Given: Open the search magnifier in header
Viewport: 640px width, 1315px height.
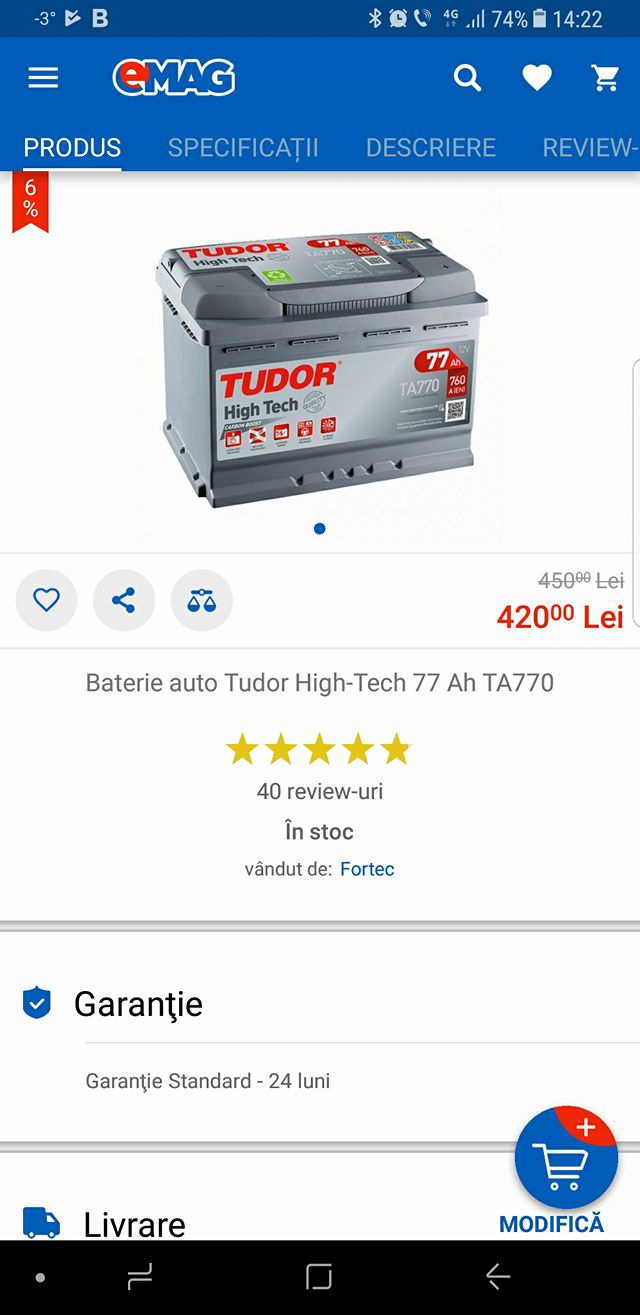Looking at the screenshot, I should 467,78.
